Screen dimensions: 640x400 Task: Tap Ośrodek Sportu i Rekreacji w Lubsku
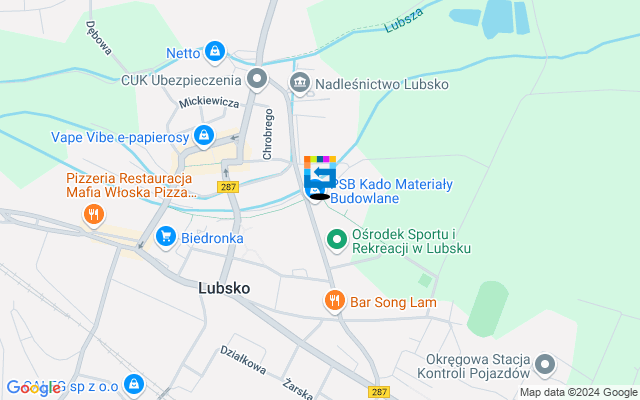(x=336, y=239)
